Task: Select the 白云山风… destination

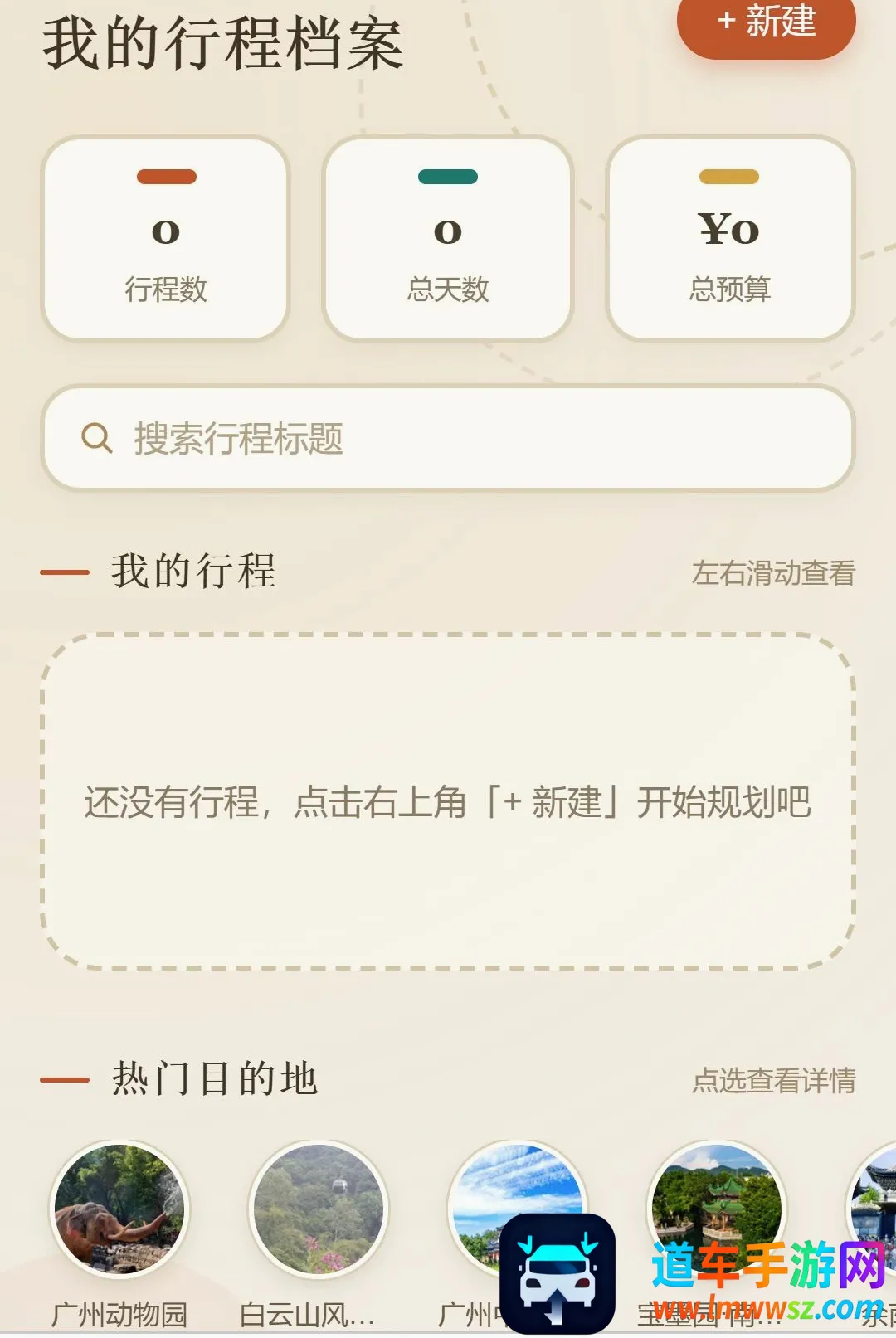Action: pos(318,1235)
